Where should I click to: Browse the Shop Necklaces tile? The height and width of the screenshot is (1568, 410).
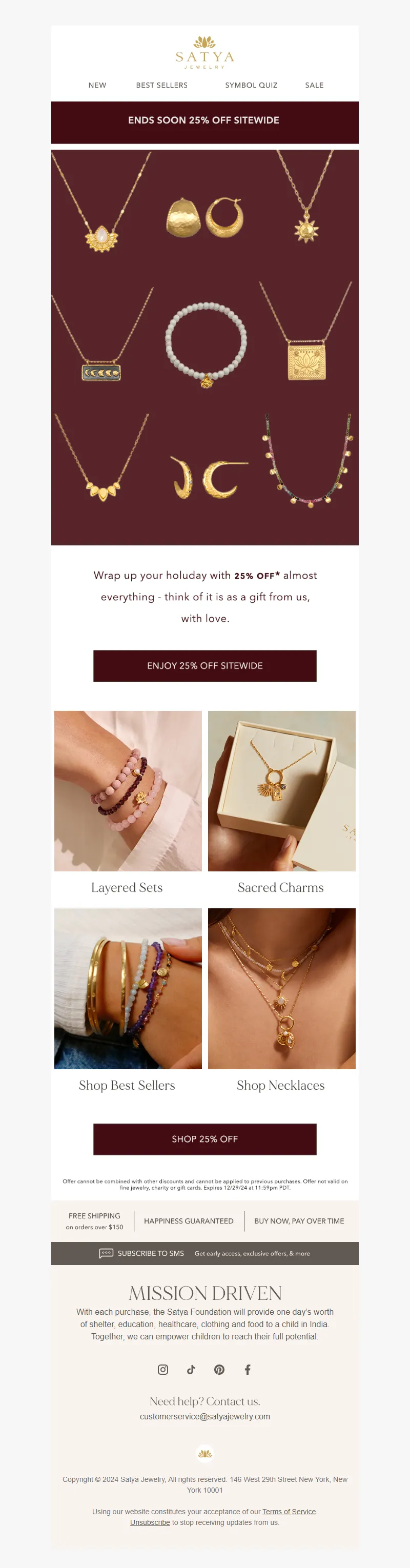[282, 988]
